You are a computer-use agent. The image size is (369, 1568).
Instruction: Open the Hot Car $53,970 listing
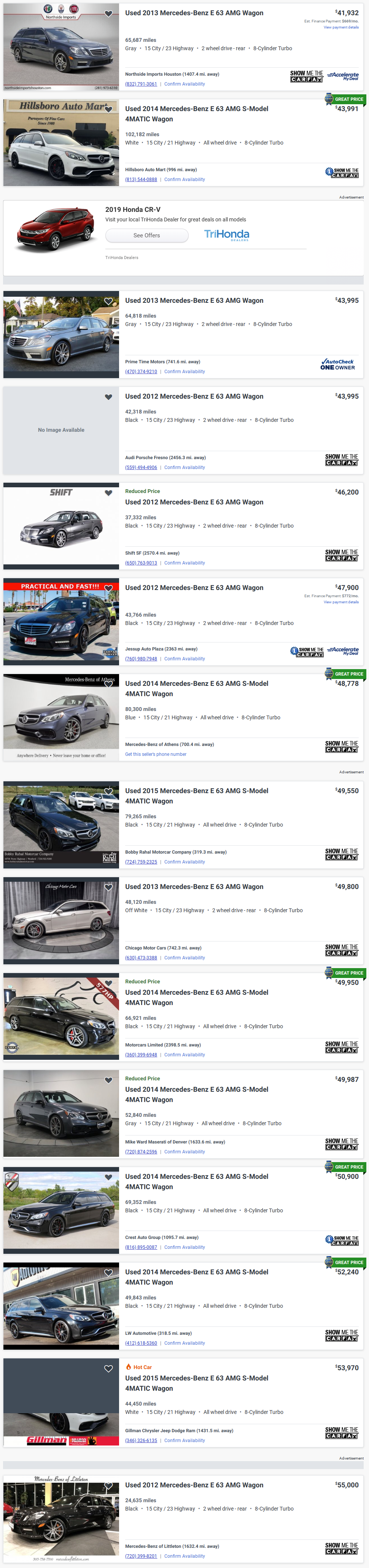click(x=196, y=1383)
